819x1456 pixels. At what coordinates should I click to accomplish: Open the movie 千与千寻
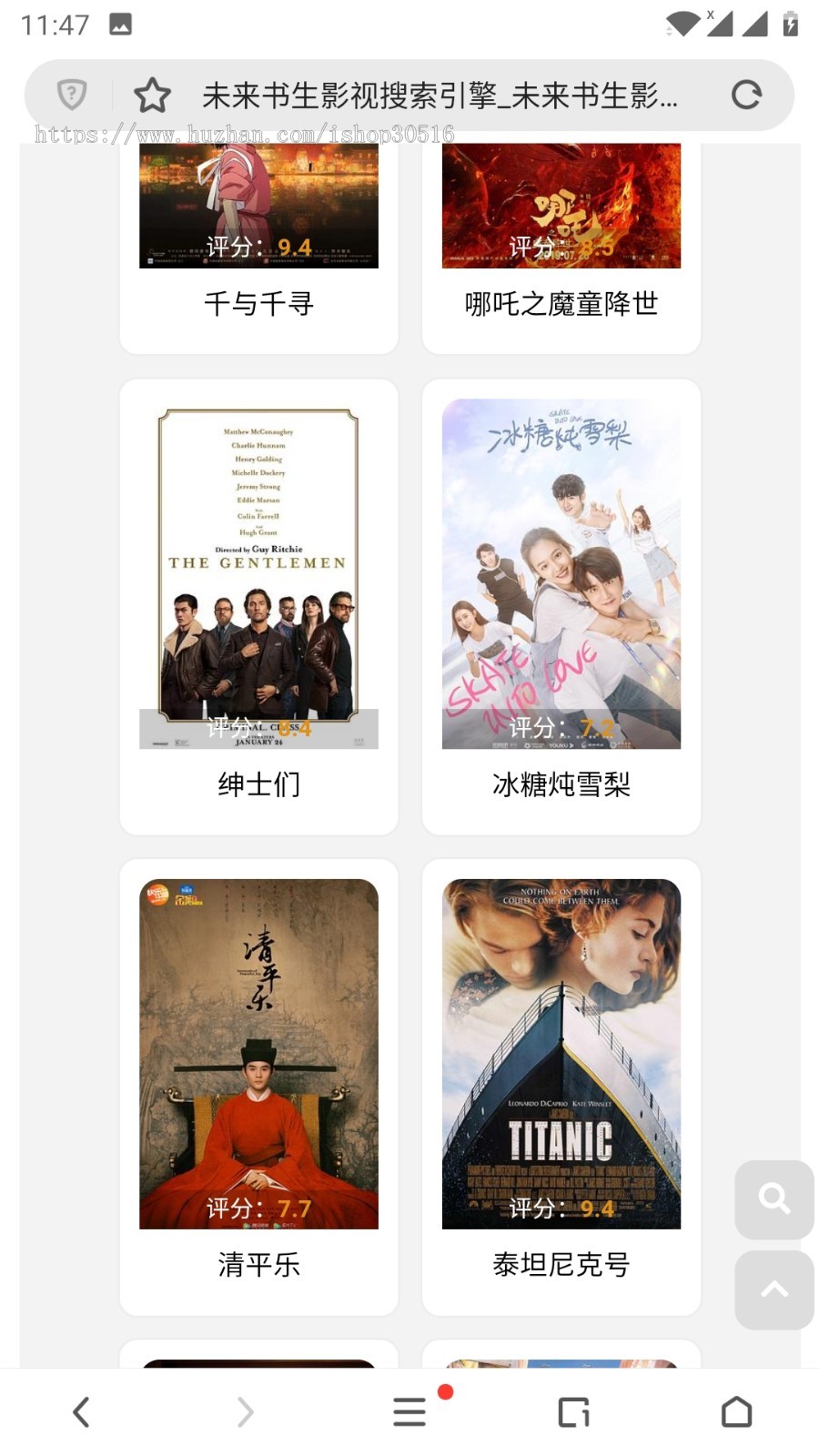click(258, 246)
